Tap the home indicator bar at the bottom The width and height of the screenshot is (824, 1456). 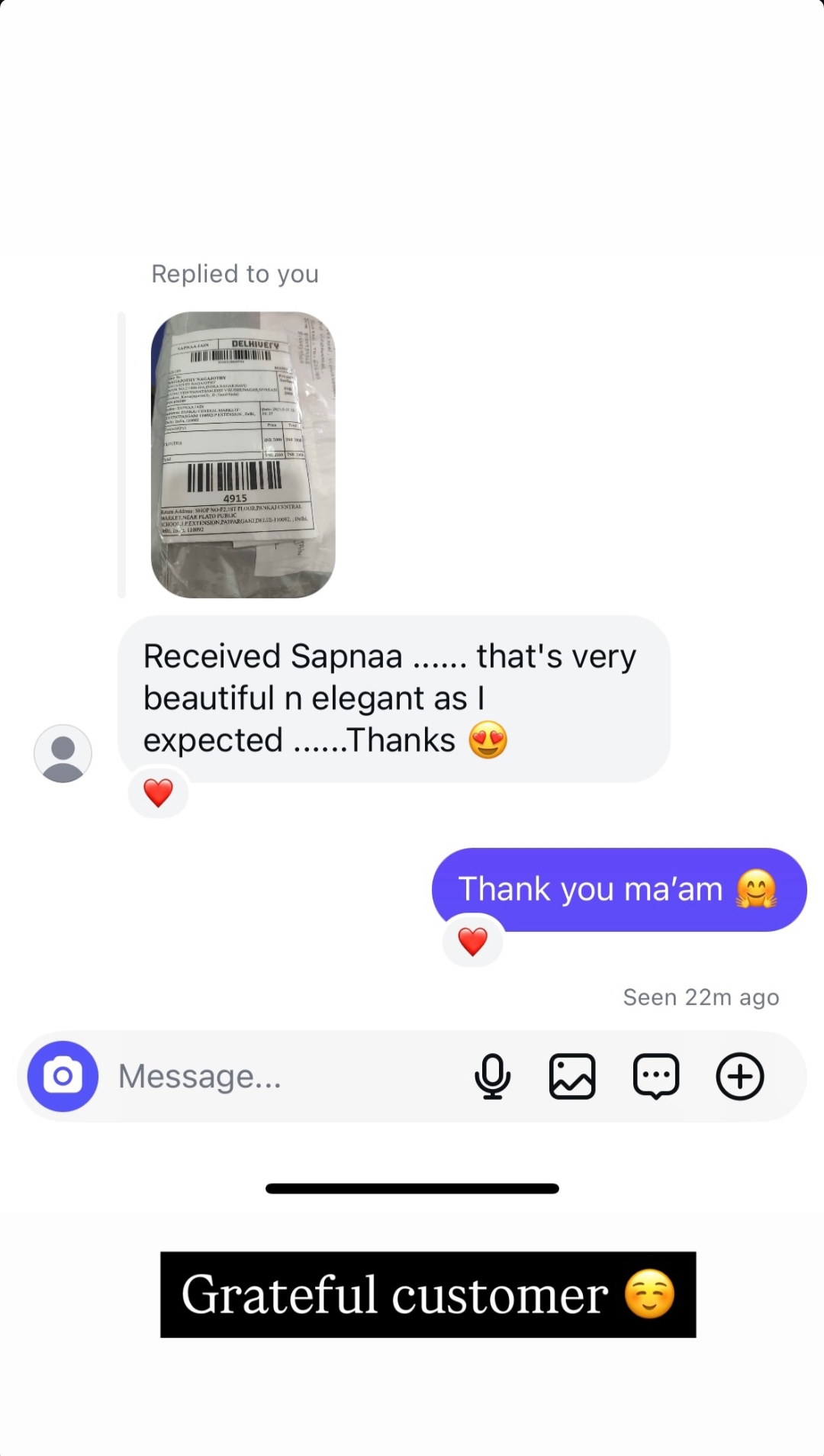point(411,1187)
